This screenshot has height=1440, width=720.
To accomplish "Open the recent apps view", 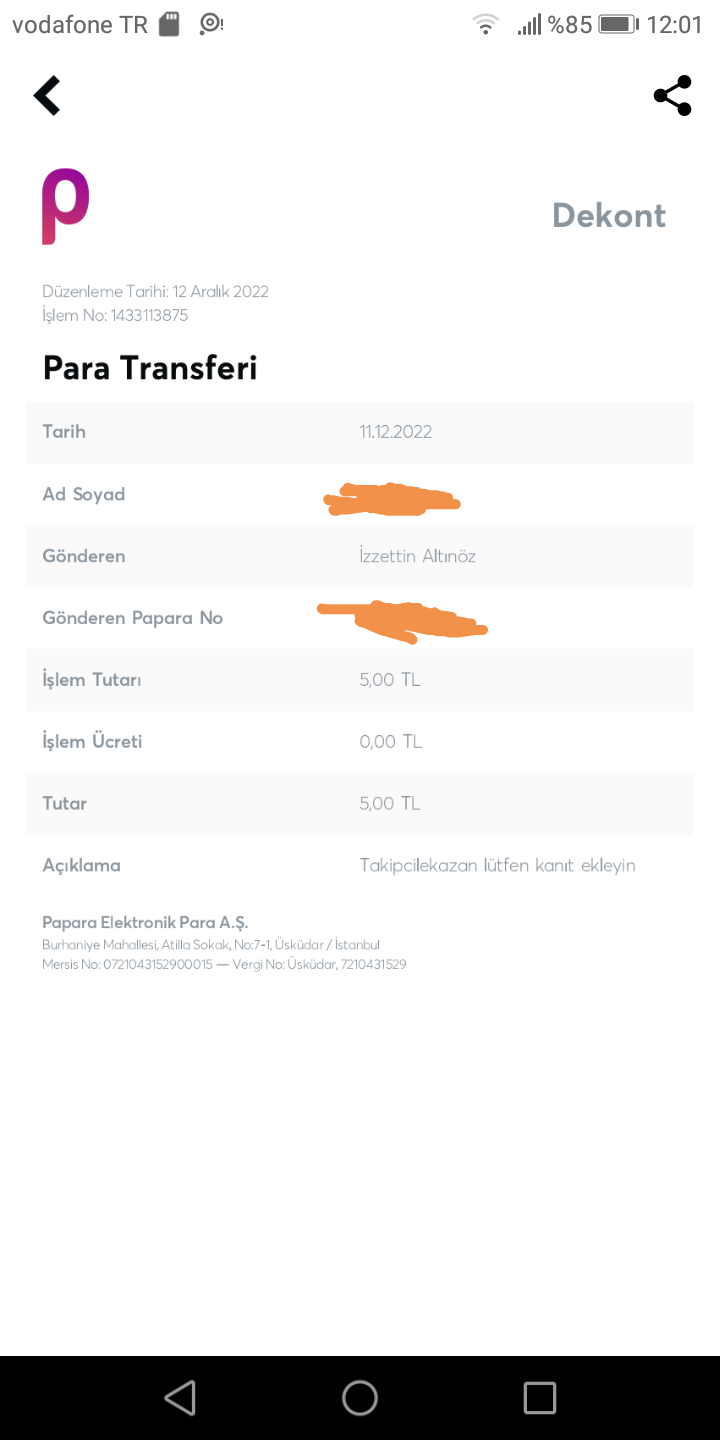I will 539,1397.
